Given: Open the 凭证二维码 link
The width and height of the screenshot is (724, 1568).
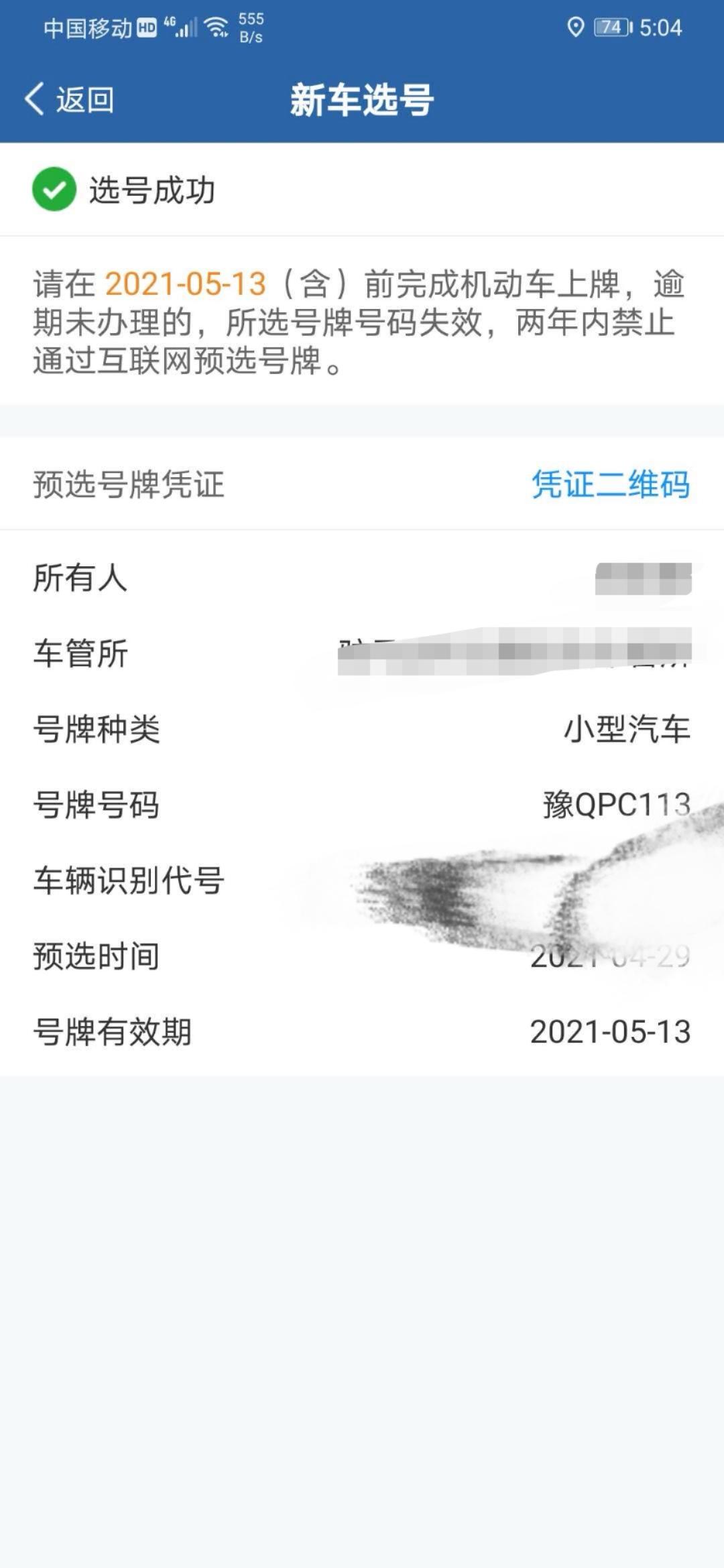Looking at the screenshot, I should click(x=610, y=484).
